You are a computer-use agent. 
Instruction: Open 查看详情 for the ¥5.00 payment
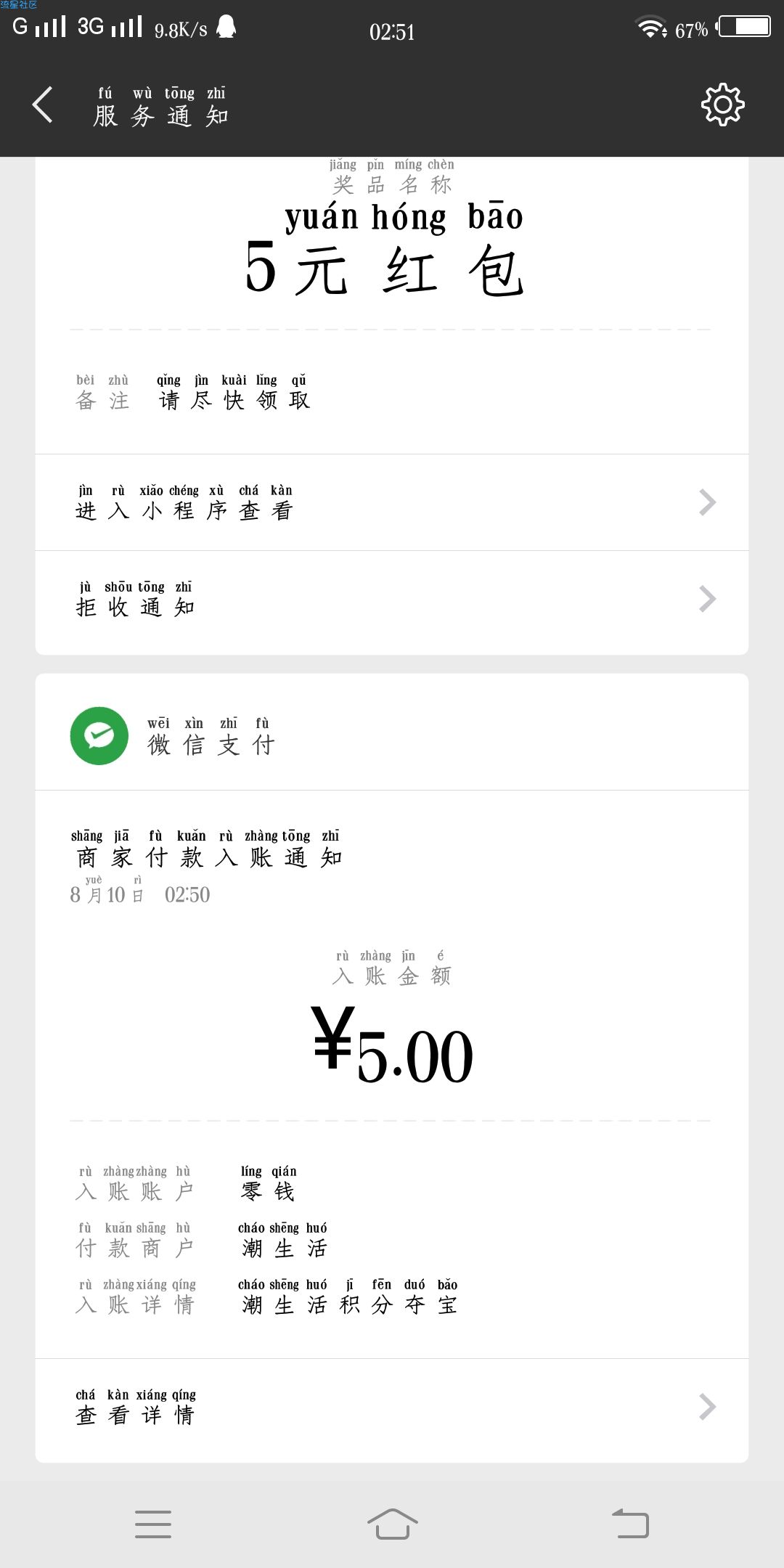(392, 1407)
